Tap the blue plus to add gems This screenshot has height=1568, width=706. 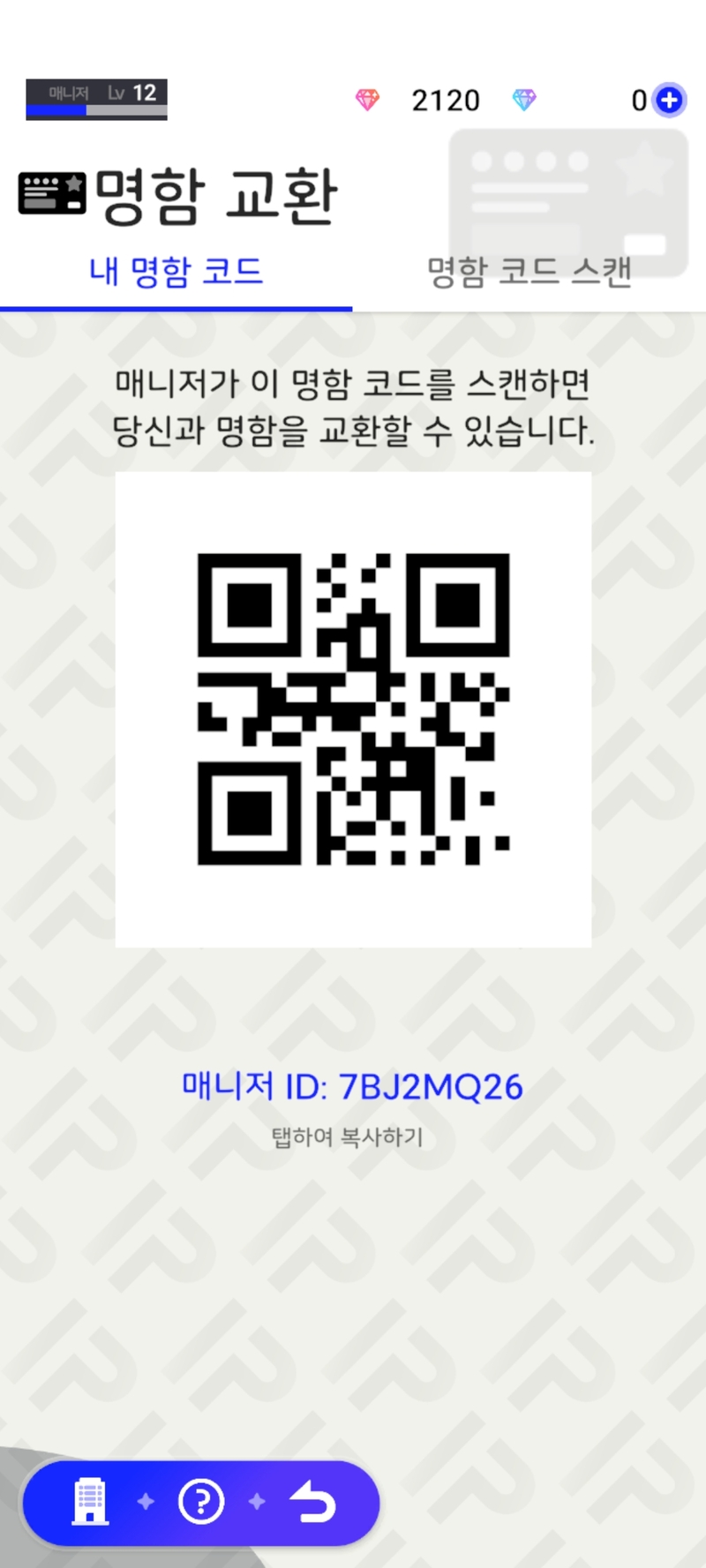(x=670, y=100)
